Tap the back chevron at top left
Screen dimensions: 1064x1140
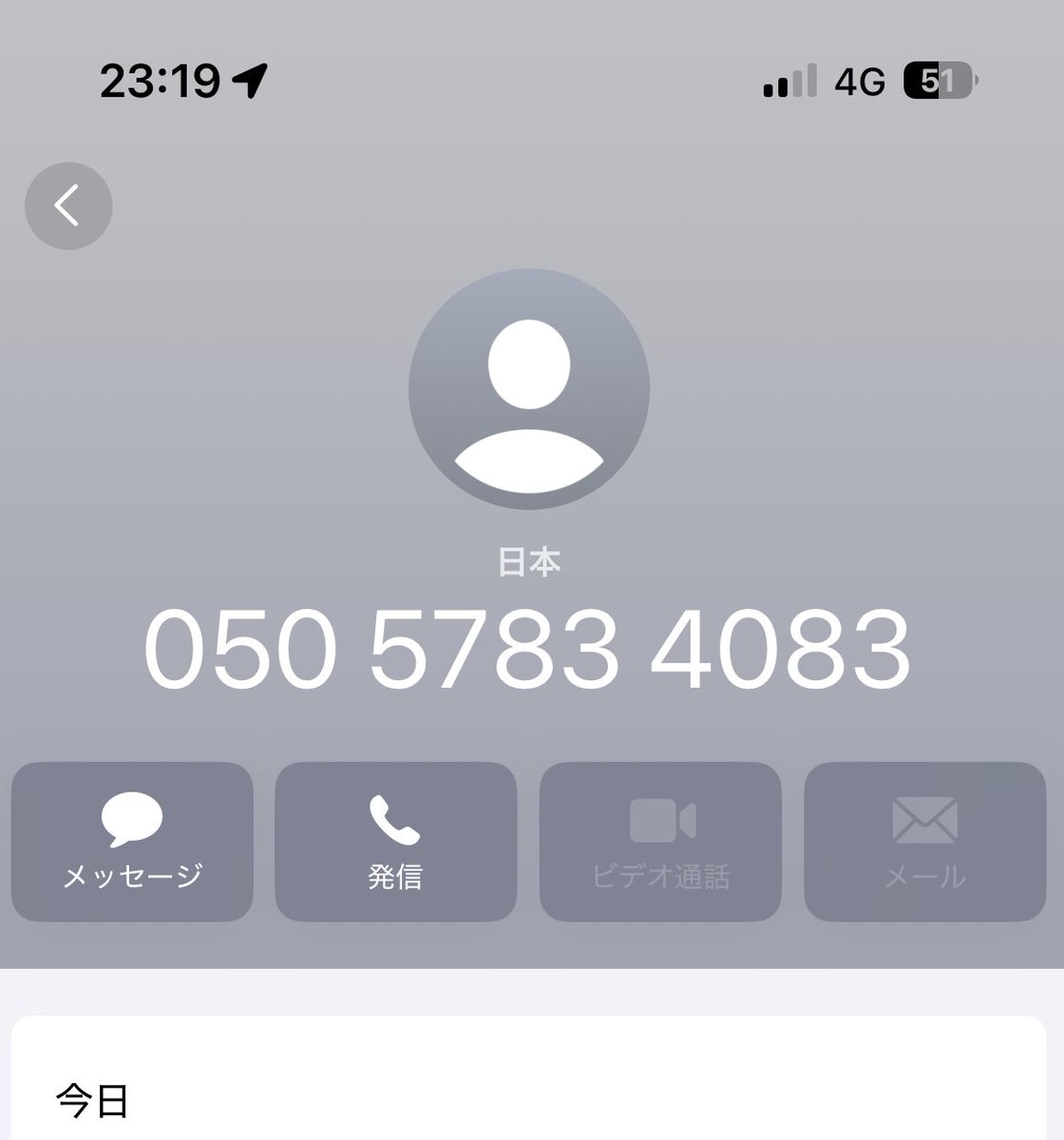coord(67,205)
